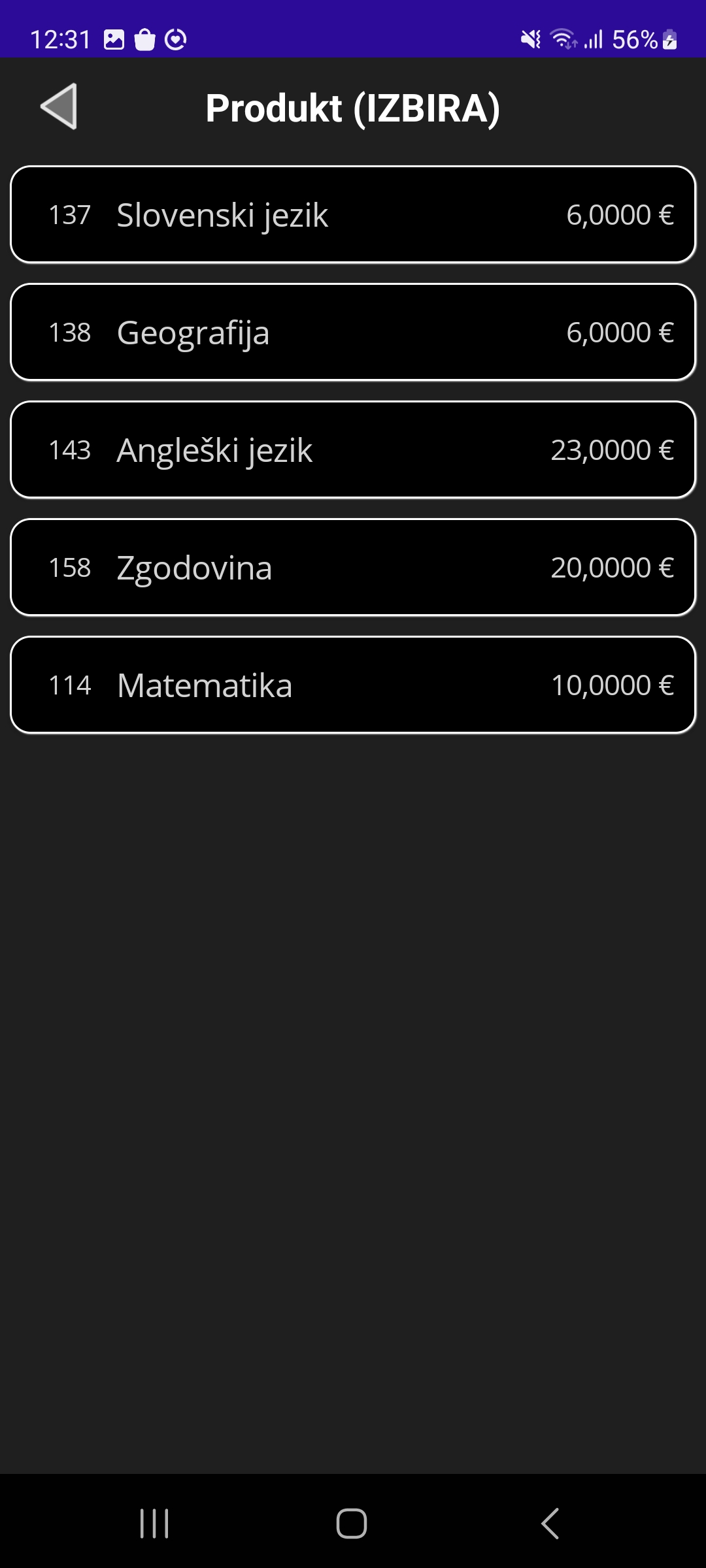Open the Angleški jezik product
The width and height of the screenshot is (706, 1568).
click(353, 449)
